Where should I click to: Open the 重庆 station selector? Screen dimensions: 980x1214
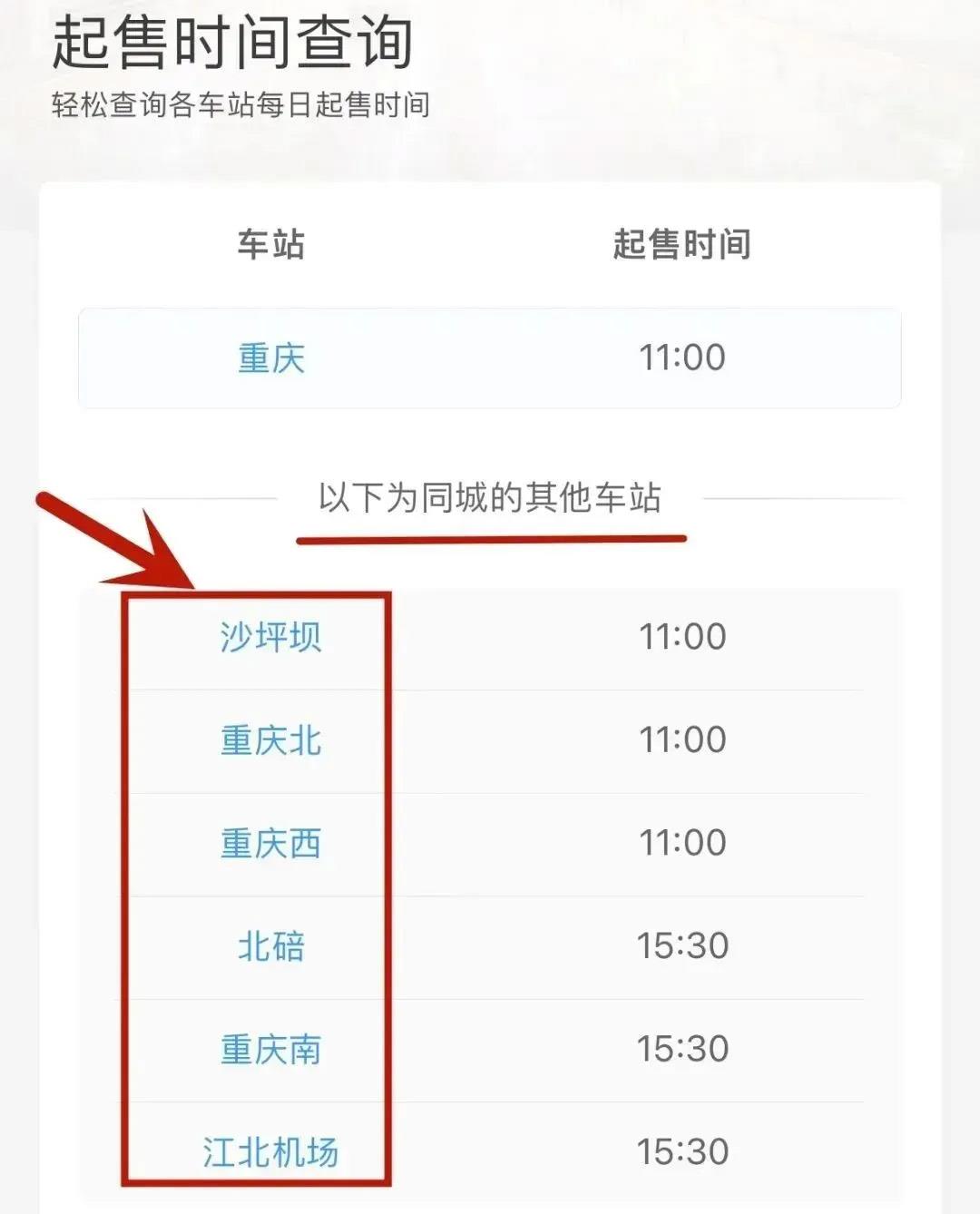click(270, 358)
